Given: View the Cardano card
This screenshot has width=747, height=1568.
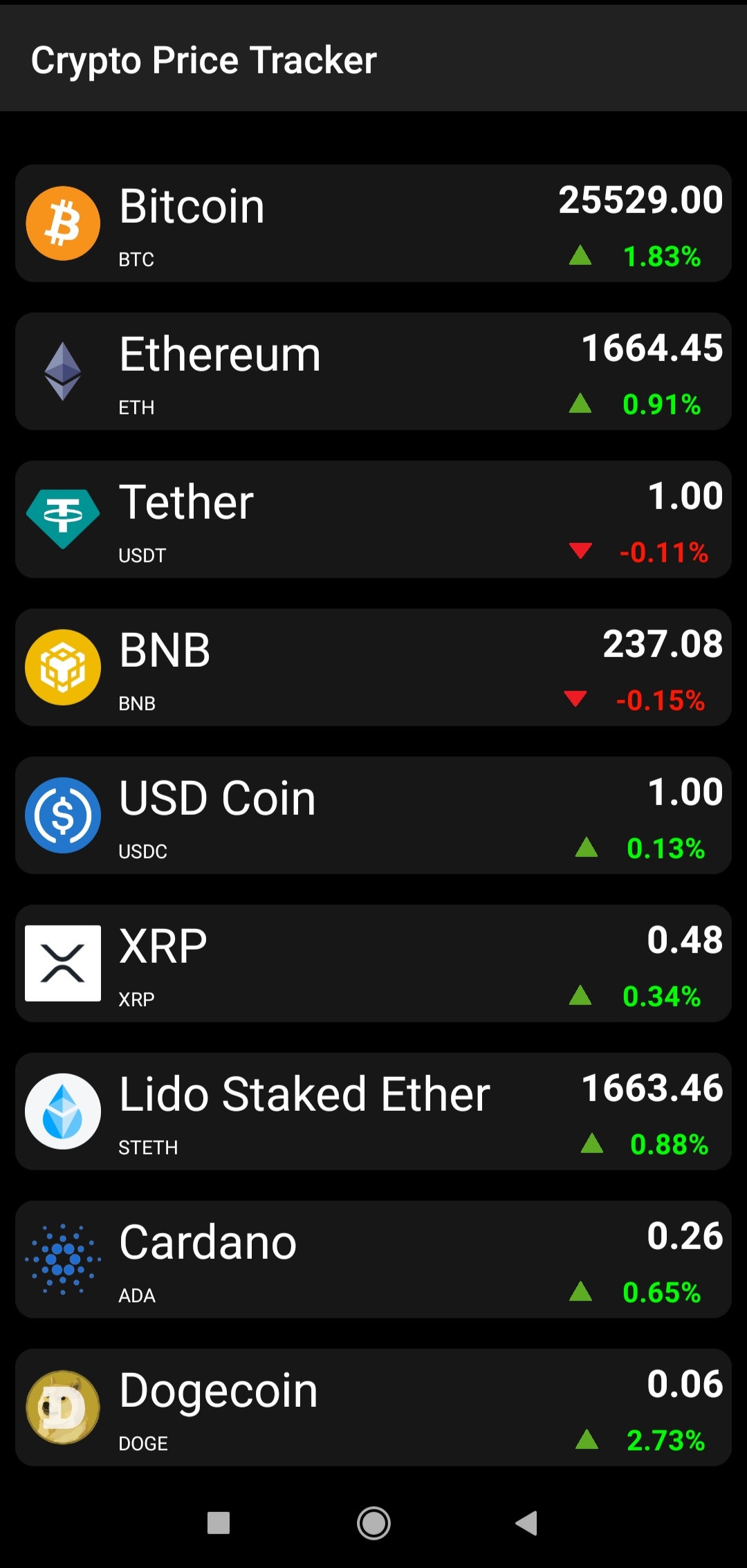Looking at the screenshot, I should [373, 1260].
